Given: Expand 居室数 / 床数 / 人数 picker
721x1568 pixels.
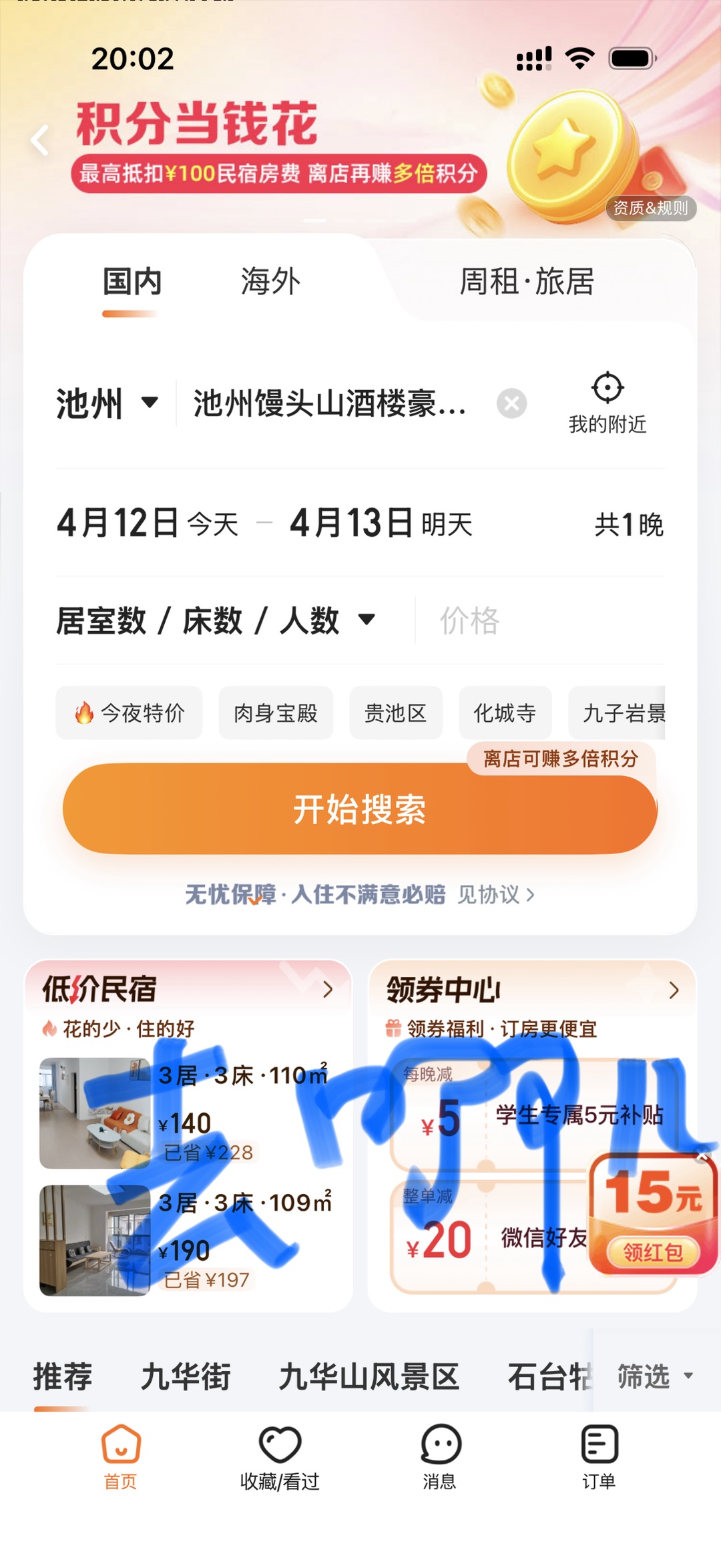Looking at the screenshot, I should pyautogui.click(x=215, y=620).
